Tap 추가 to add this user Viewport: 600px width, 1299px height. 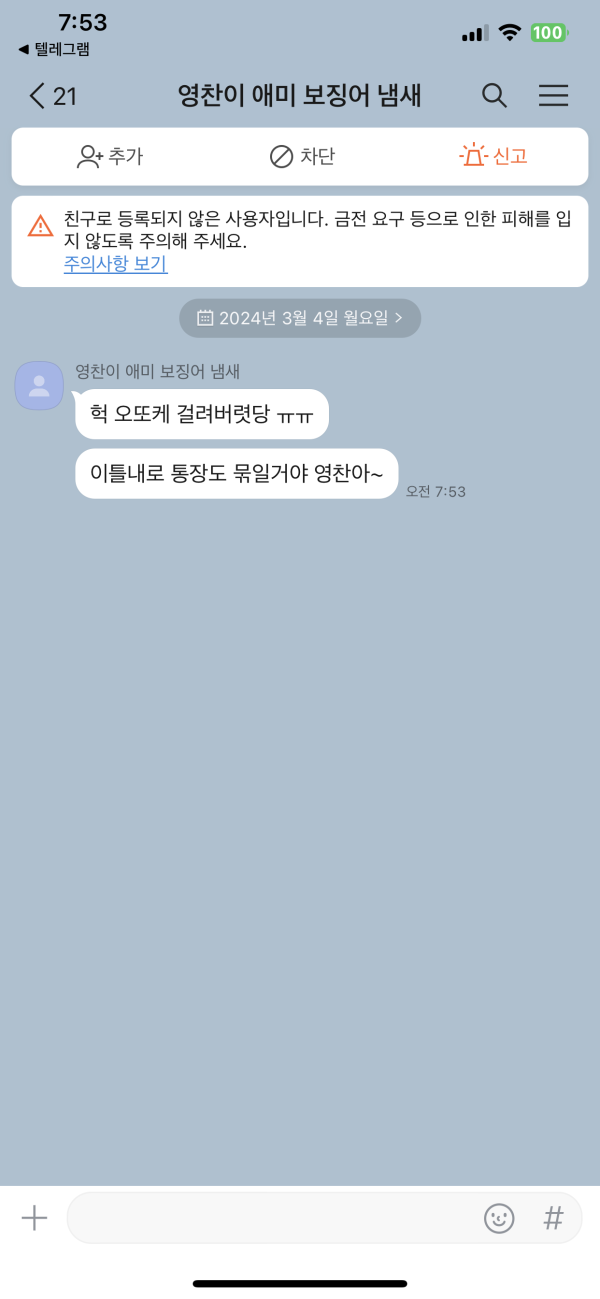110,156
